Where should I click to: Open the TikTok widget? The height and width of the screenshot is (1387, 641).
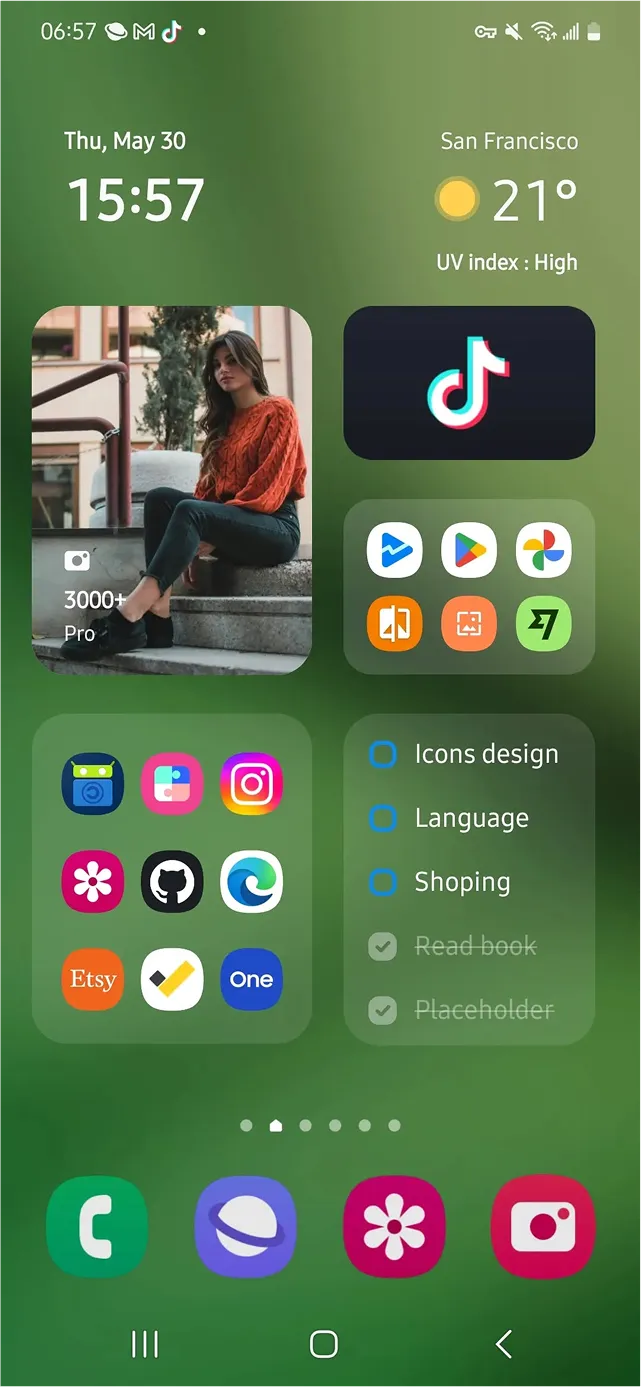click(469, 383)
